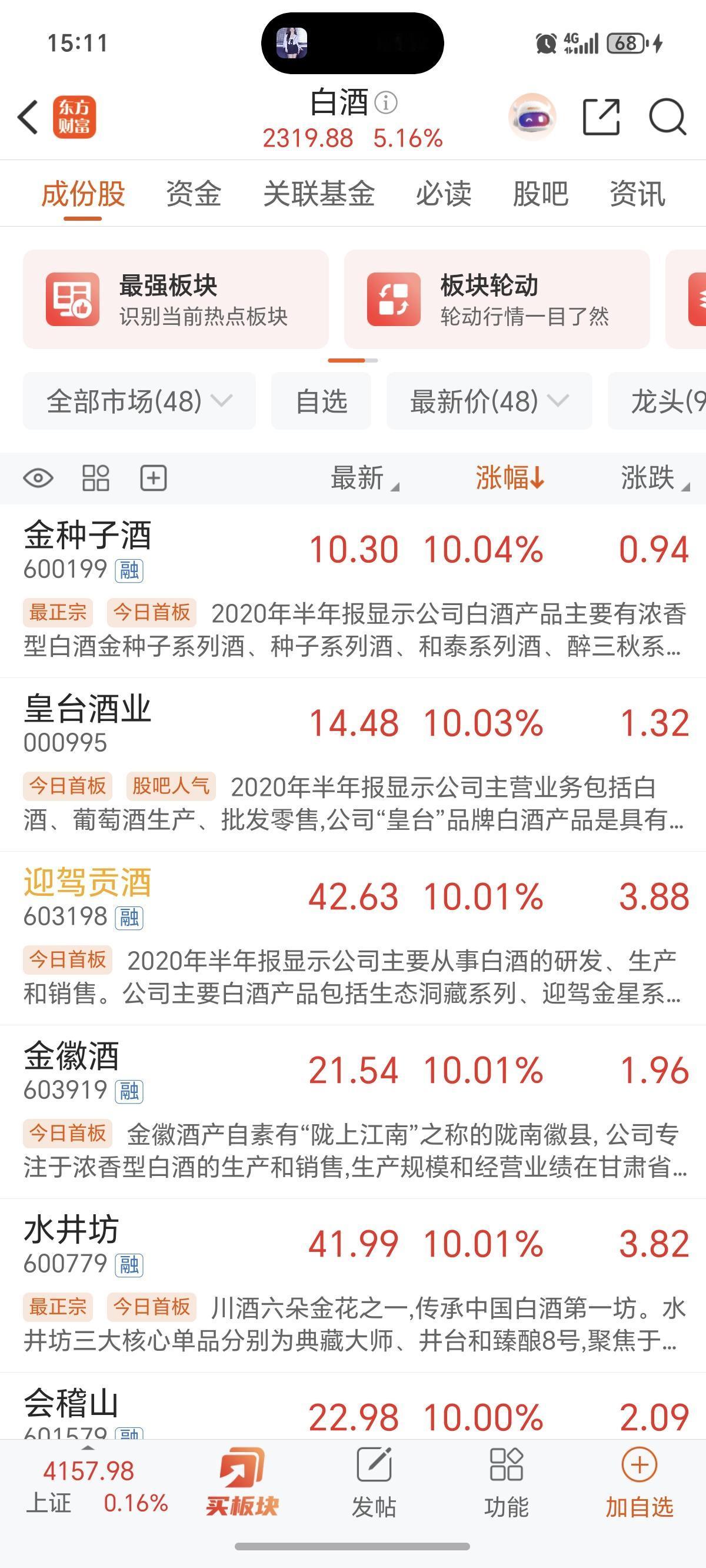Open the 最强板块 card
Viewport: 706px width, 1568px height.
(x=175, y=300)
